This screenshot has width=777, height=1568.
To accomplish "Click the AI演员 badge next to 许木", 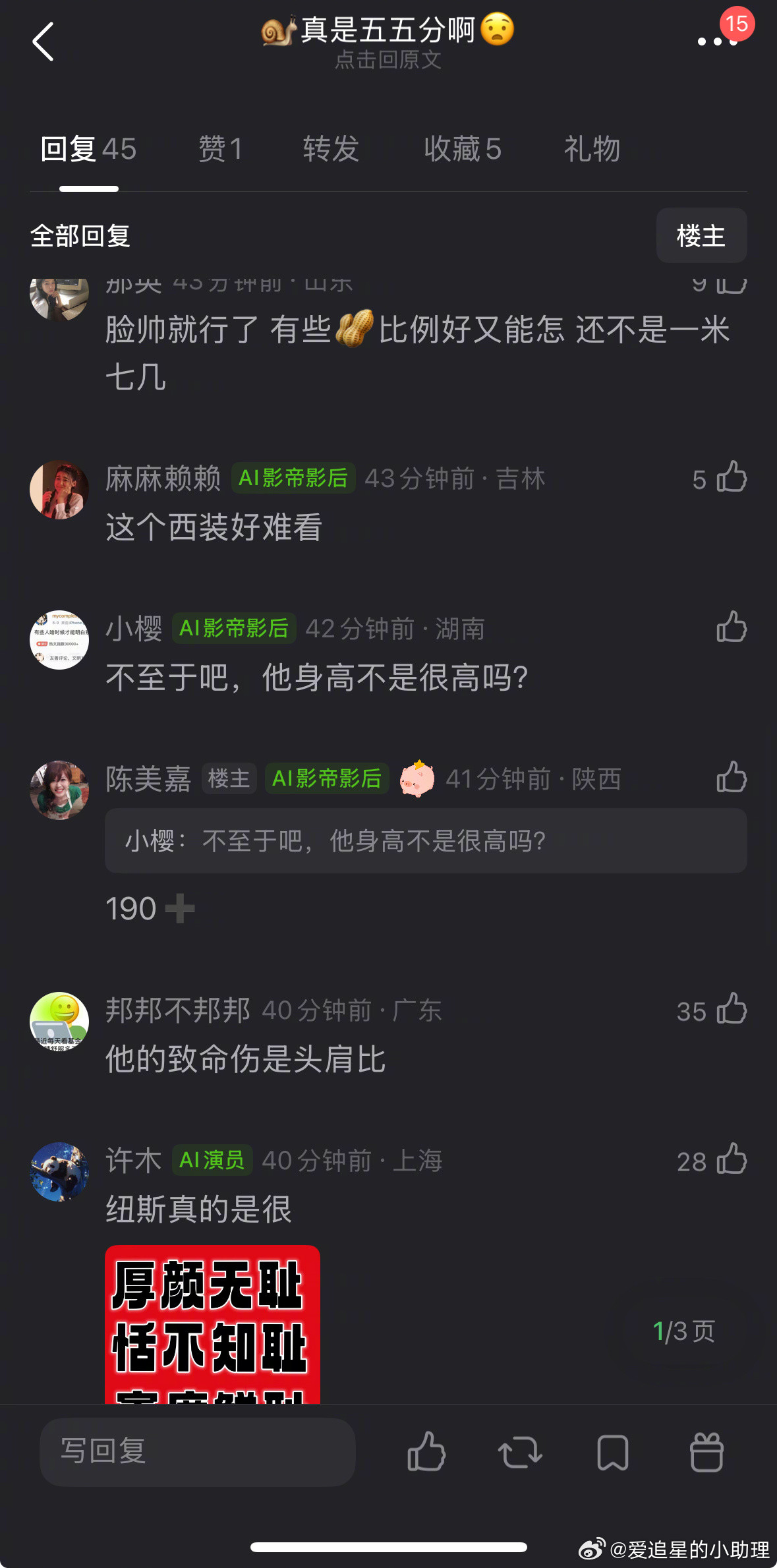I will [212, 1161].
